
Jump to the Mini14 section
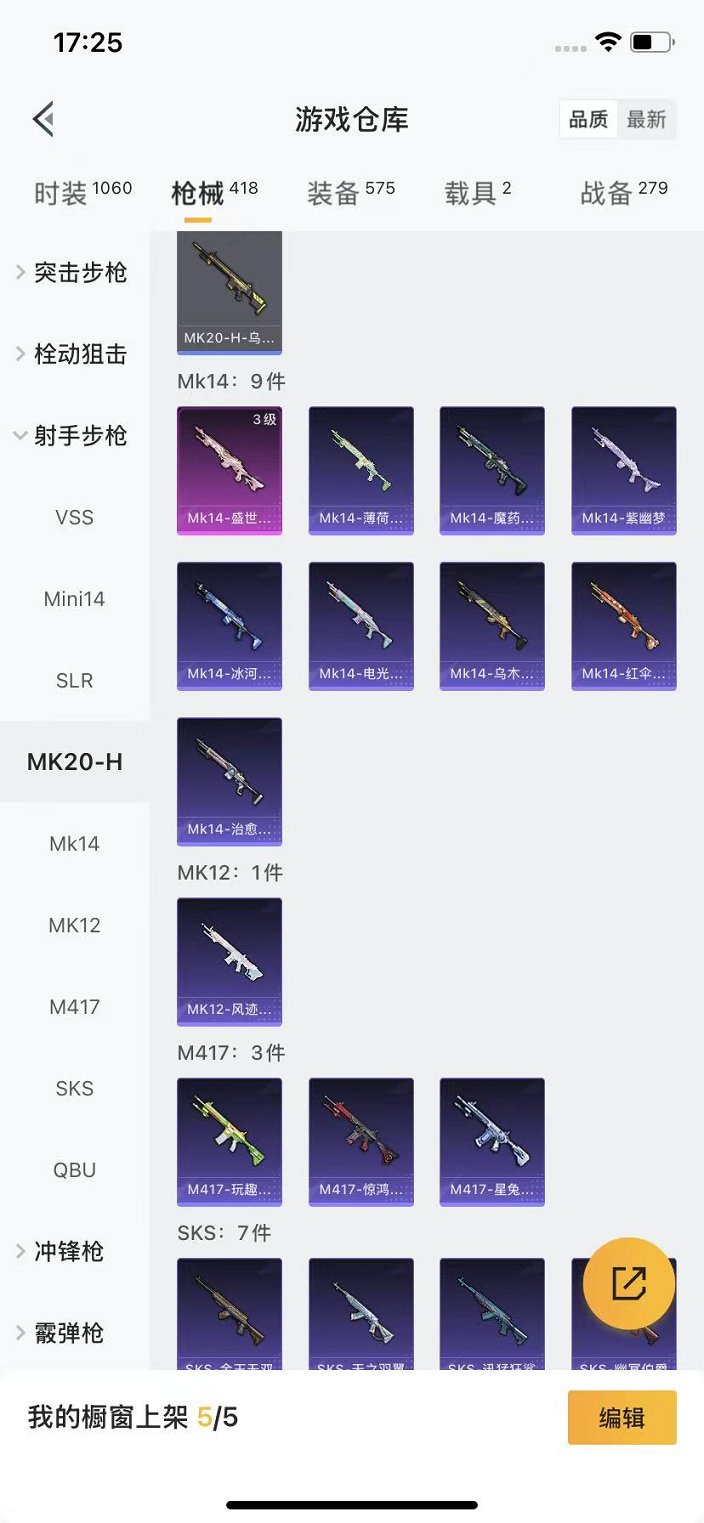(74, 599)
